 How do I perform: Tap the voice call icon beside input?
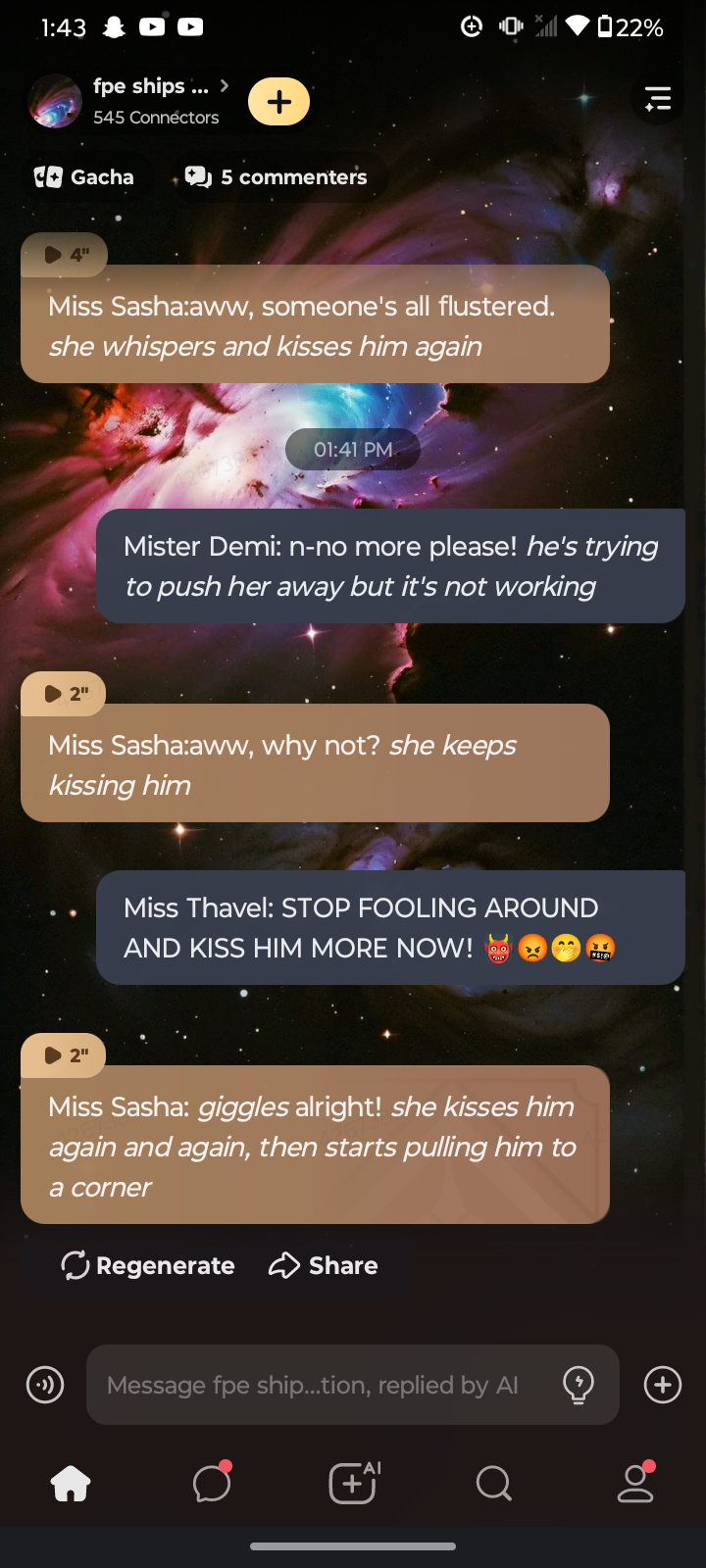[45, 1385]
